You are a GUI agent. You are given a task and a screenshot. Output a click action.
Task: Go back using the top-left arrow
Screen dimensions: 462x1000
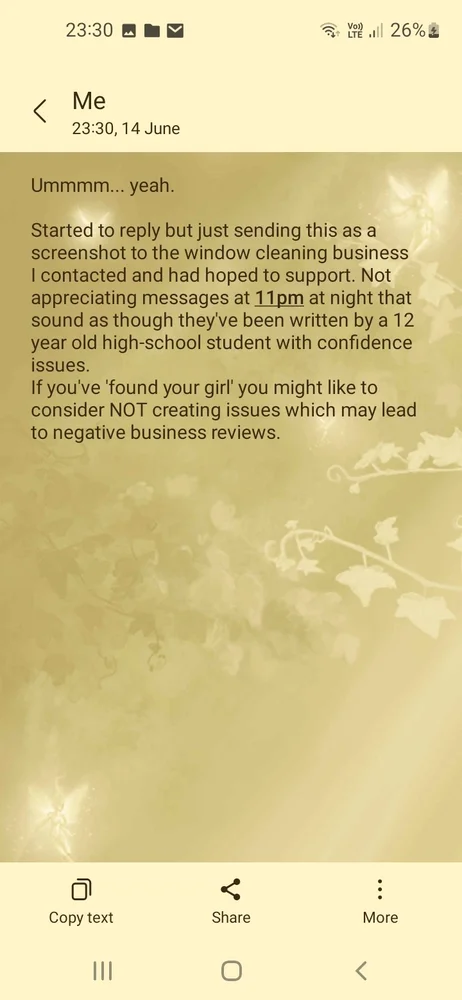[x=40, y=111]
